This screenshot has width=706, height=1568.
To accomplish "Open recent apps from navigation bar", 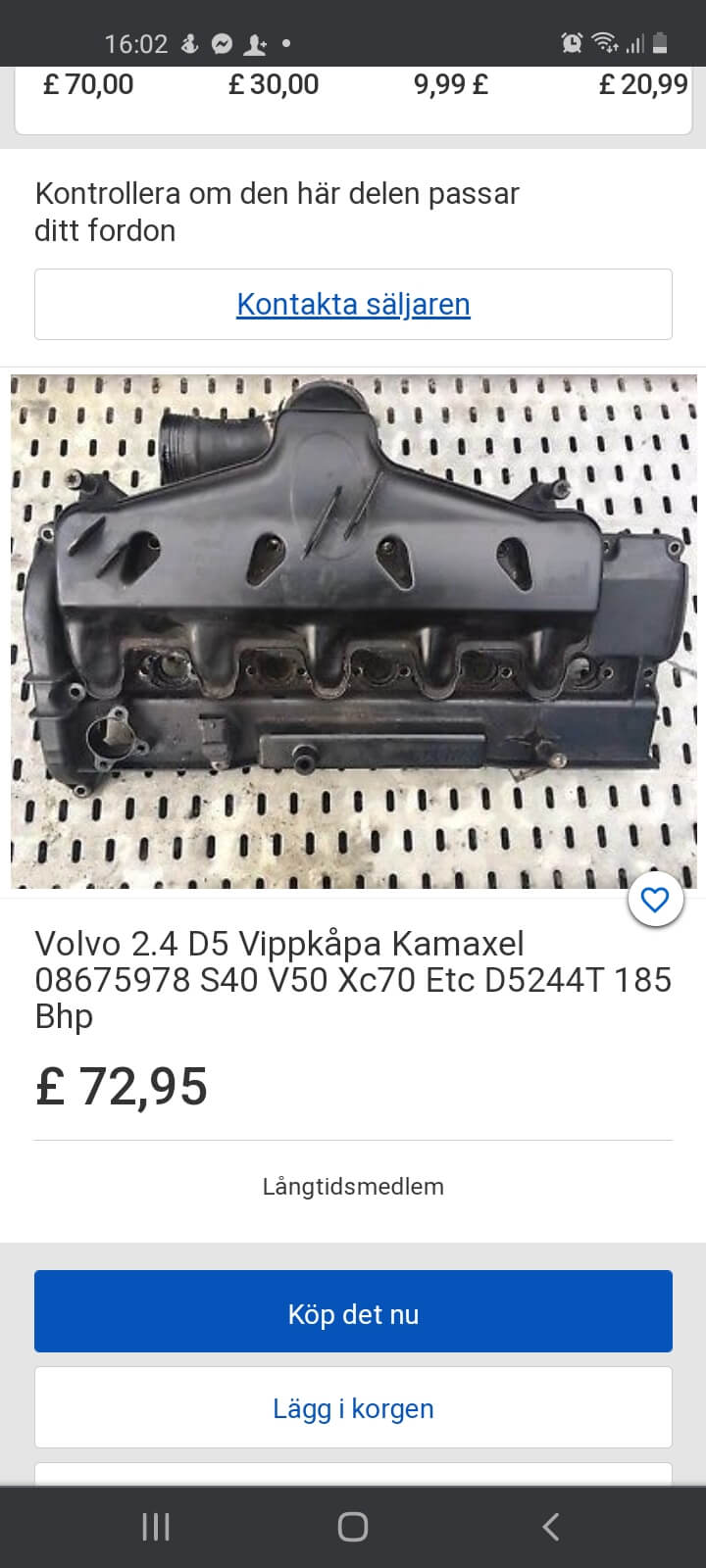I will click(x=156, y=1526).
